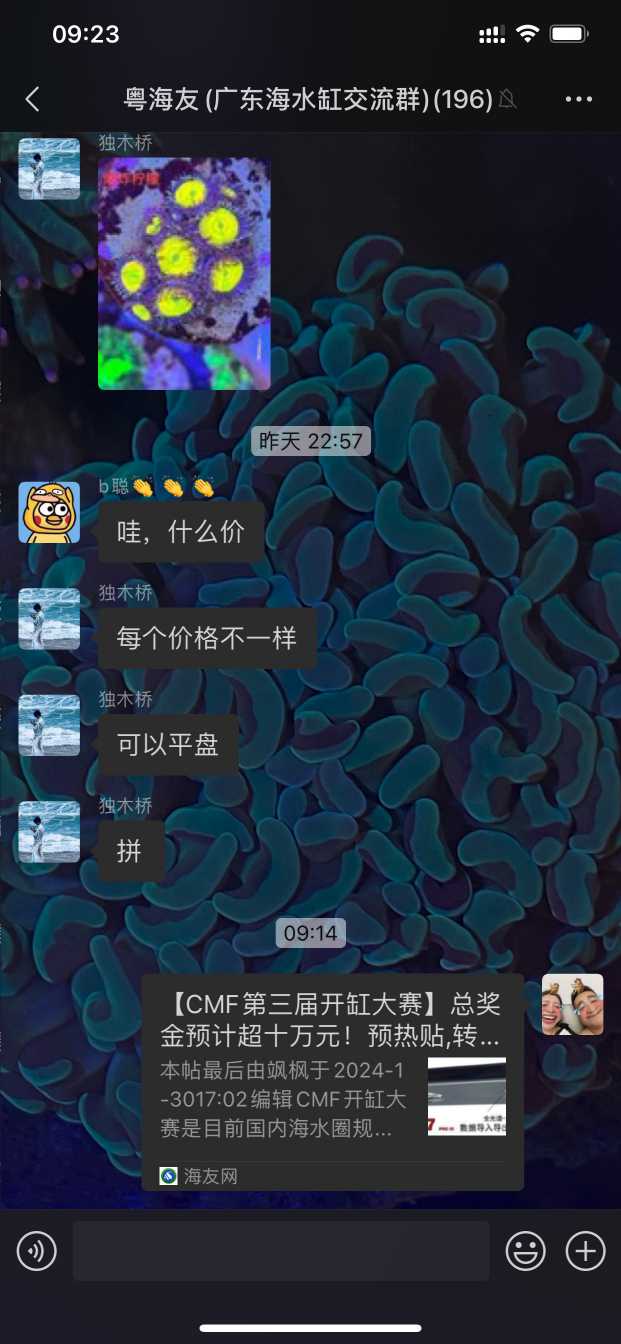Open the plus attachments menu
Screen dimensions: 621x1344
click(585, 1251)
